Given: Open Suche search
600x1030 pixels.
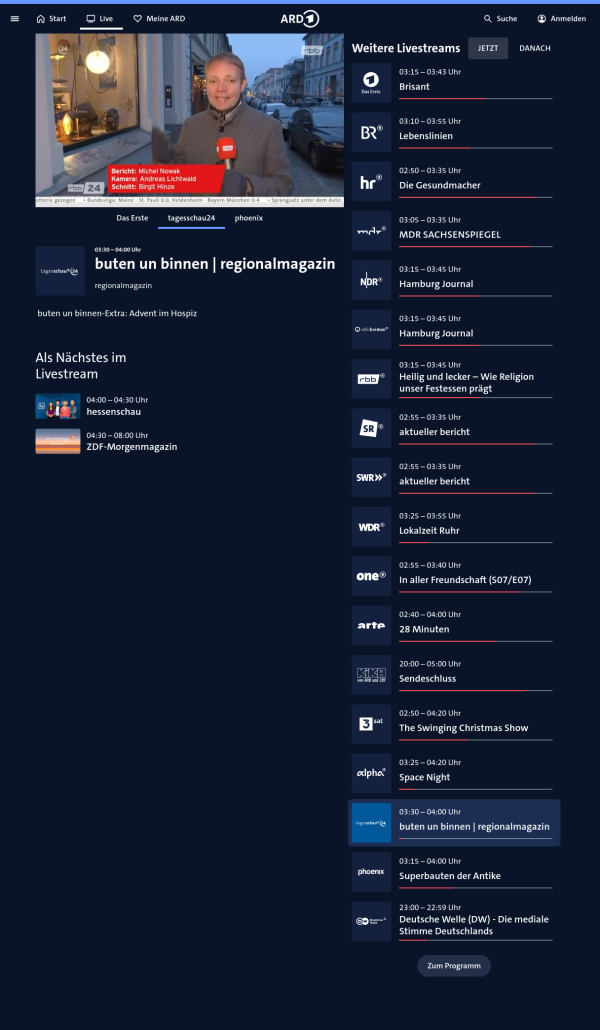Looking at the screenshot, I should pyautogui.click(x=500, y=18).
